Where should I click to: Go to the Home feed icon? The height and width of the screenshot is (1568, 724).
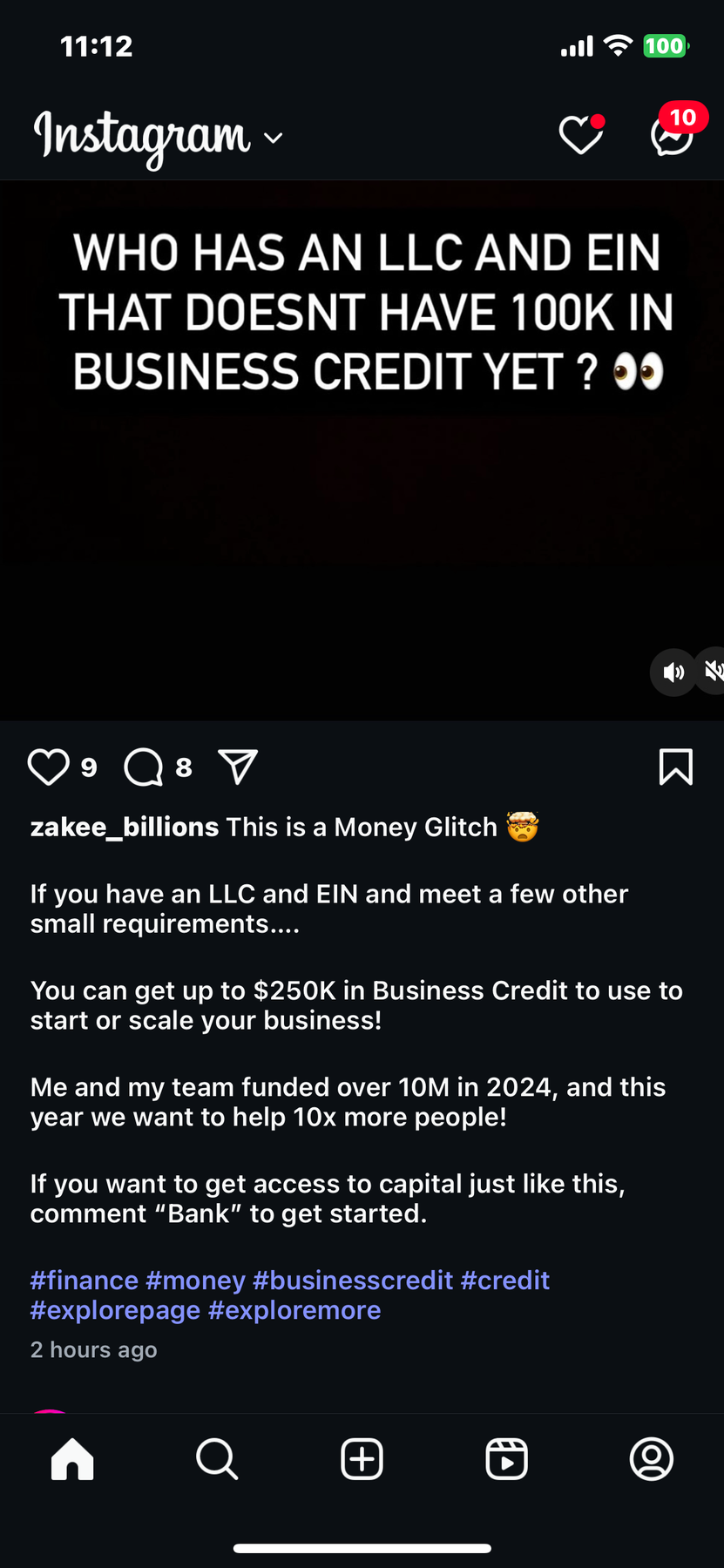[72, 1459]
